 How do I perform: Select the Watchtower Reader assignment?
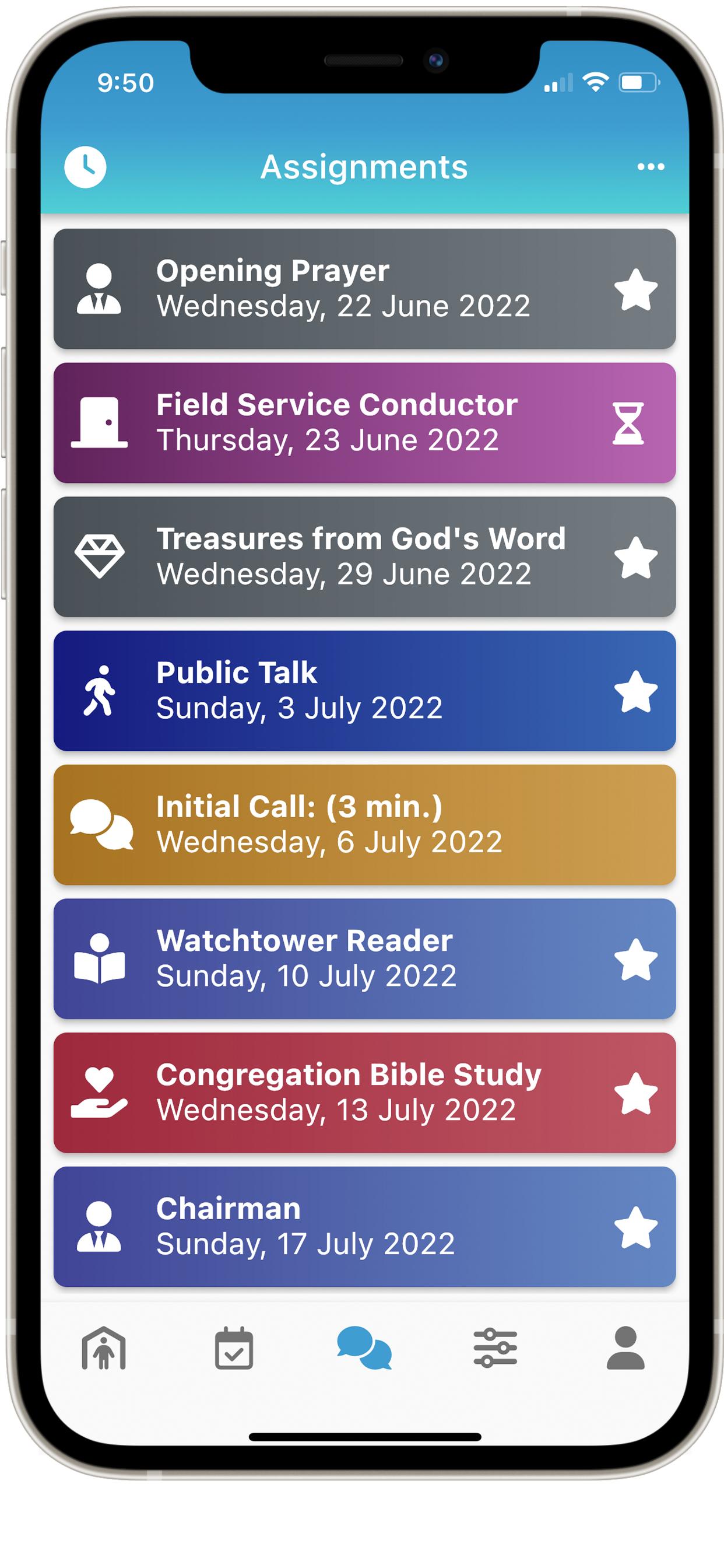(x=364, y=958)
